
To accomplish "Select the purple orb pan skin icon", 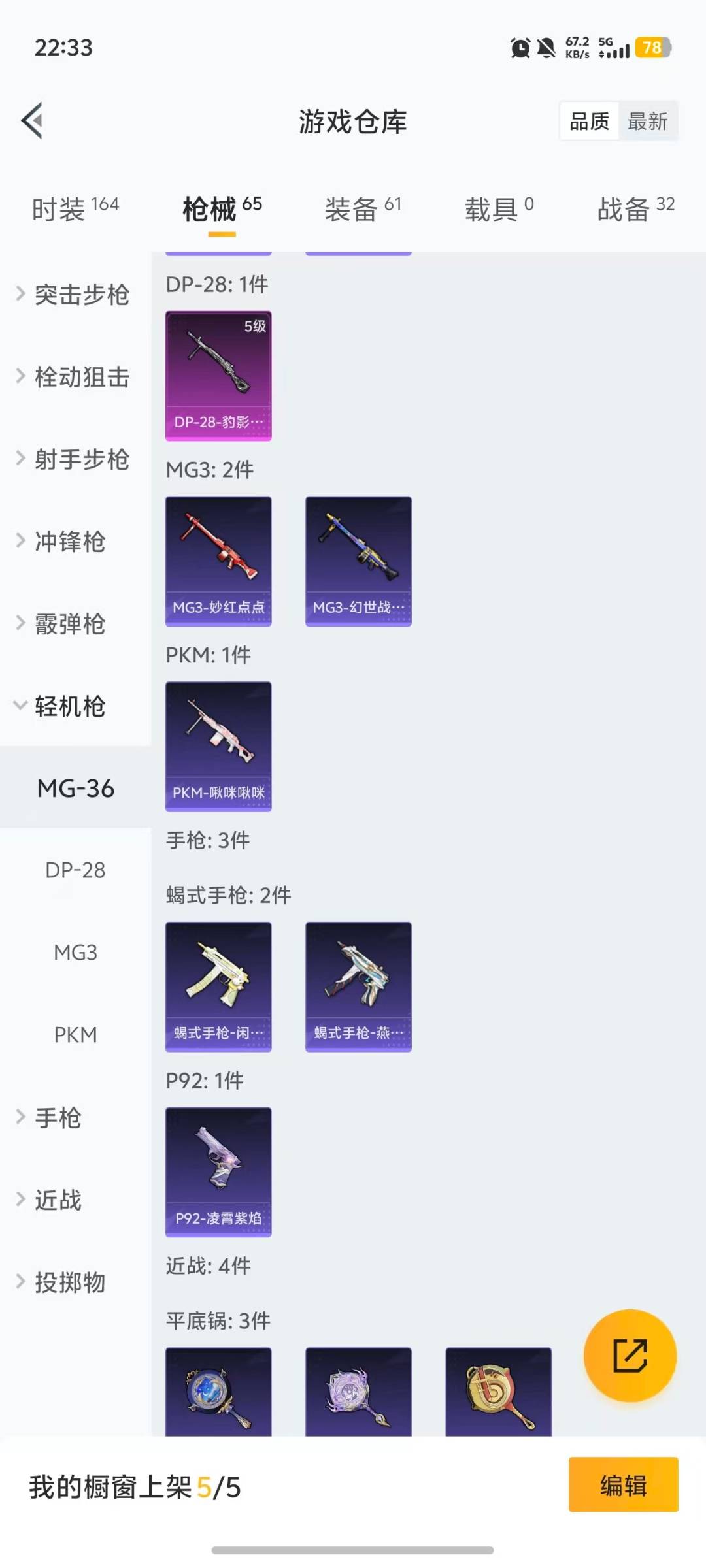I will [358, 1392].
